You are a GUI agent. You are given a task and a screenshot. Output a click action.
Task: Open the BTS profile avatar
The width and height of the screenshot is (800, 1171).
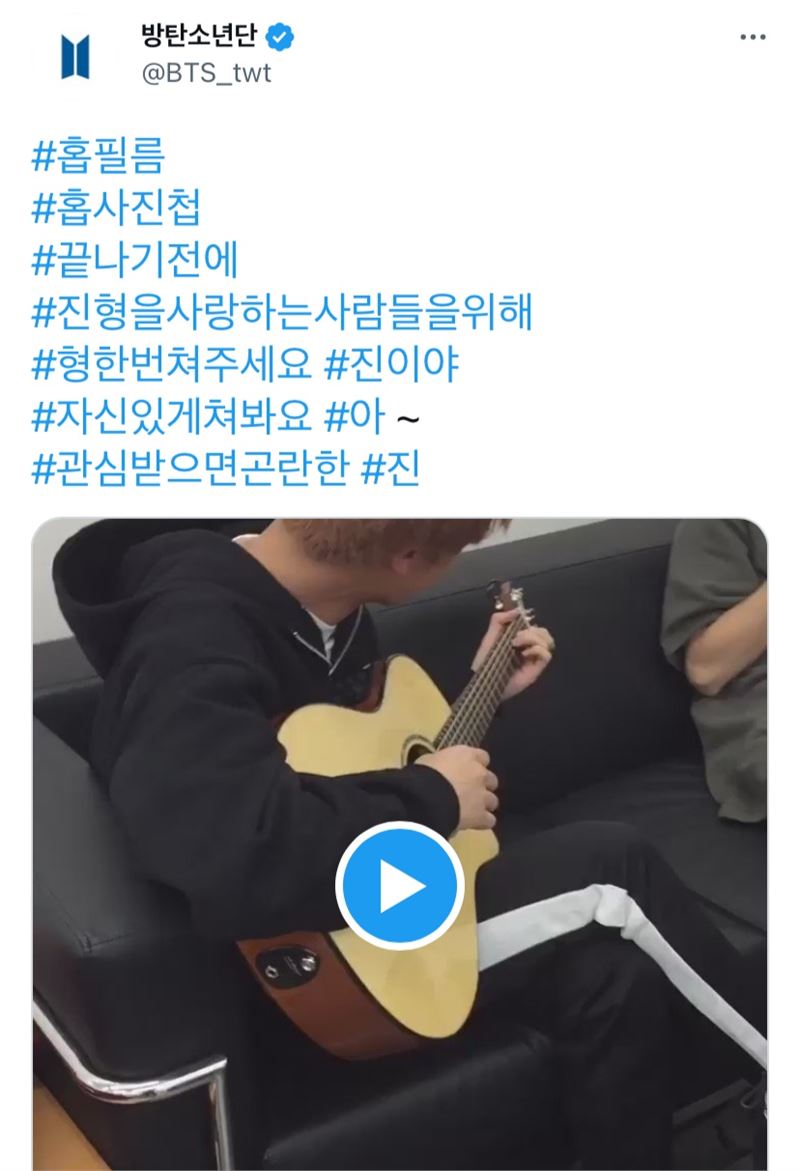coord(75,55)
